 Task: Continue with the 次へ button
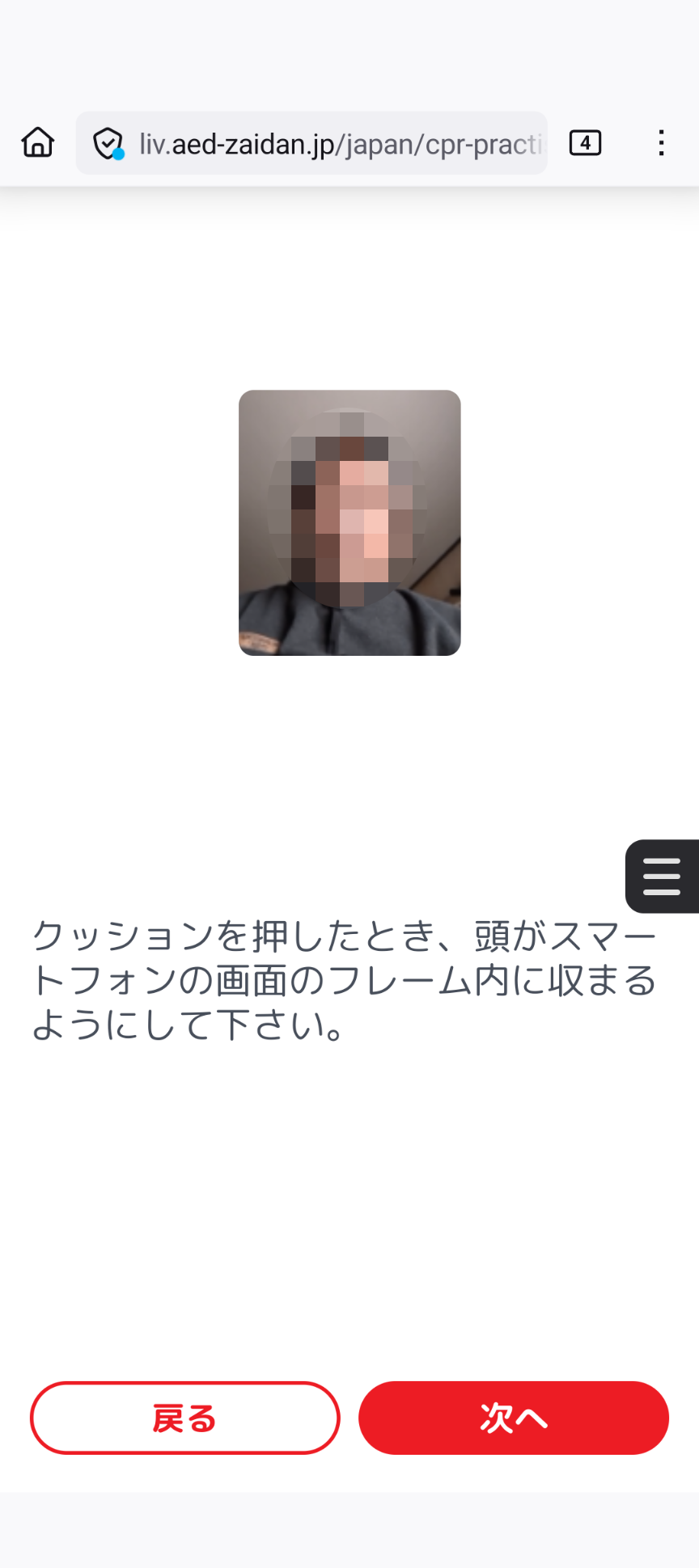pyautogui.click(x=514, y=1418)
